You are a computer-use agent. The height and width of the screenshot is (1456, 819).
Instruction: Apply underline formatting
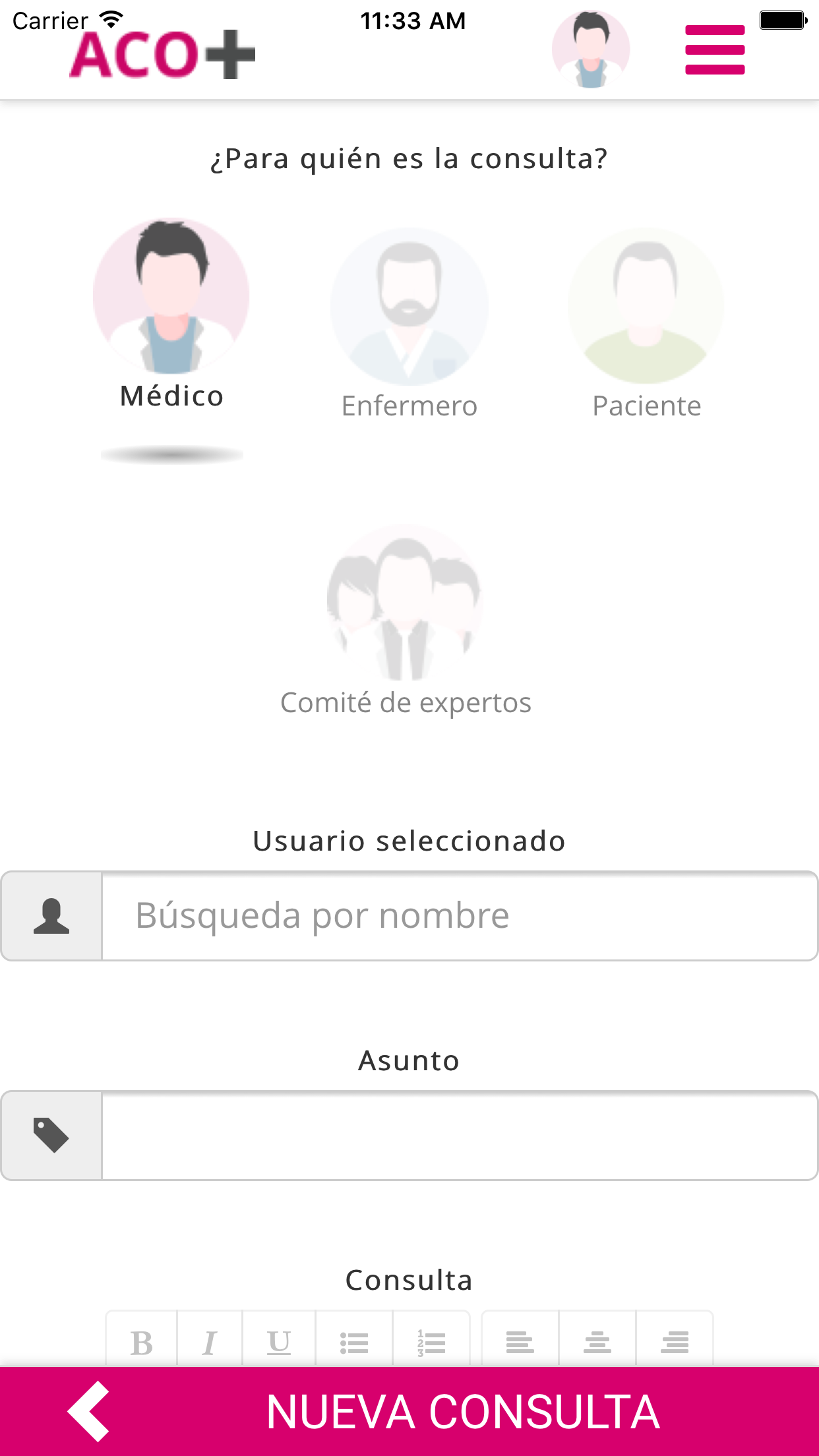[279, 1342]
